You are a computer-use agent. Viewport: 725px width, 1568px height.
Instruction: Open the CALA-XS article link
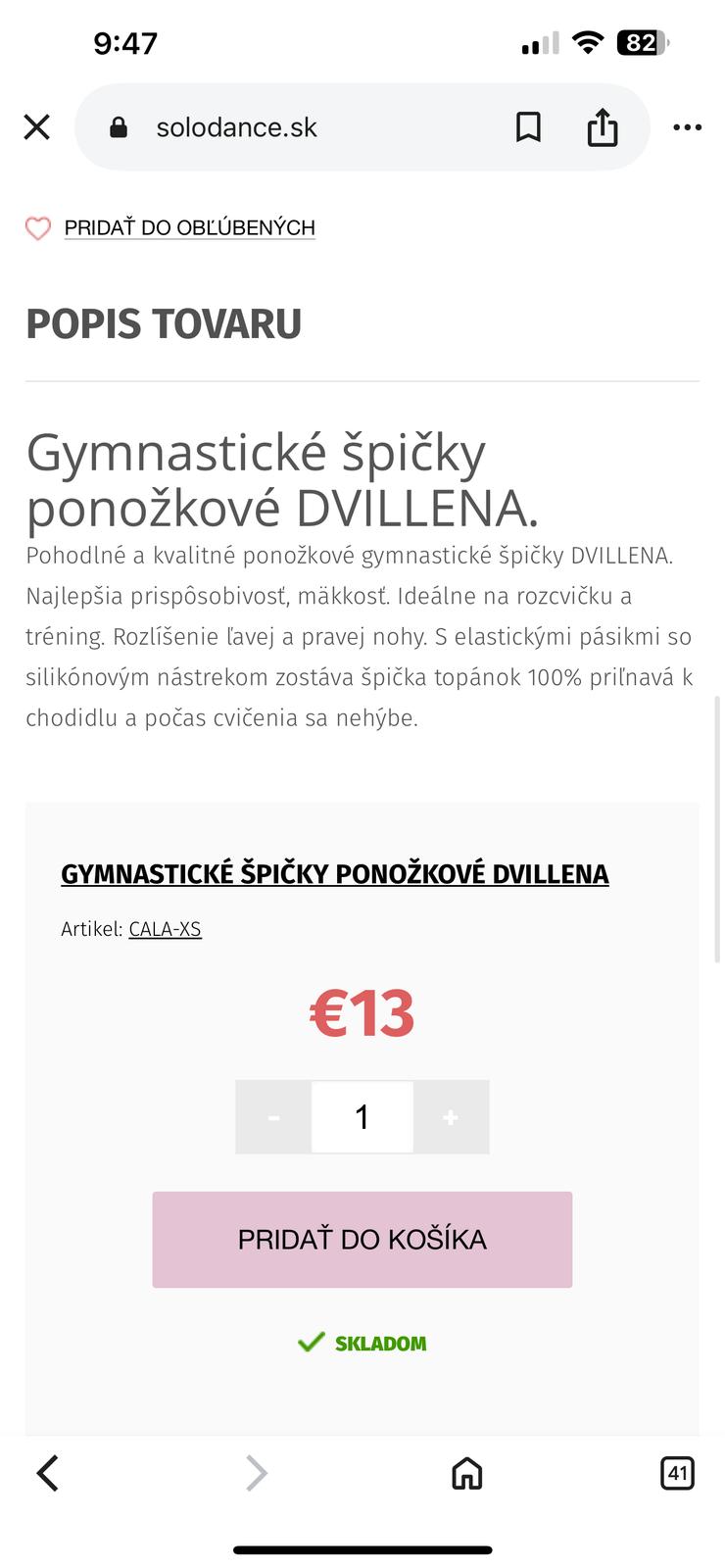pyautogui.click(x=165, y=929)
